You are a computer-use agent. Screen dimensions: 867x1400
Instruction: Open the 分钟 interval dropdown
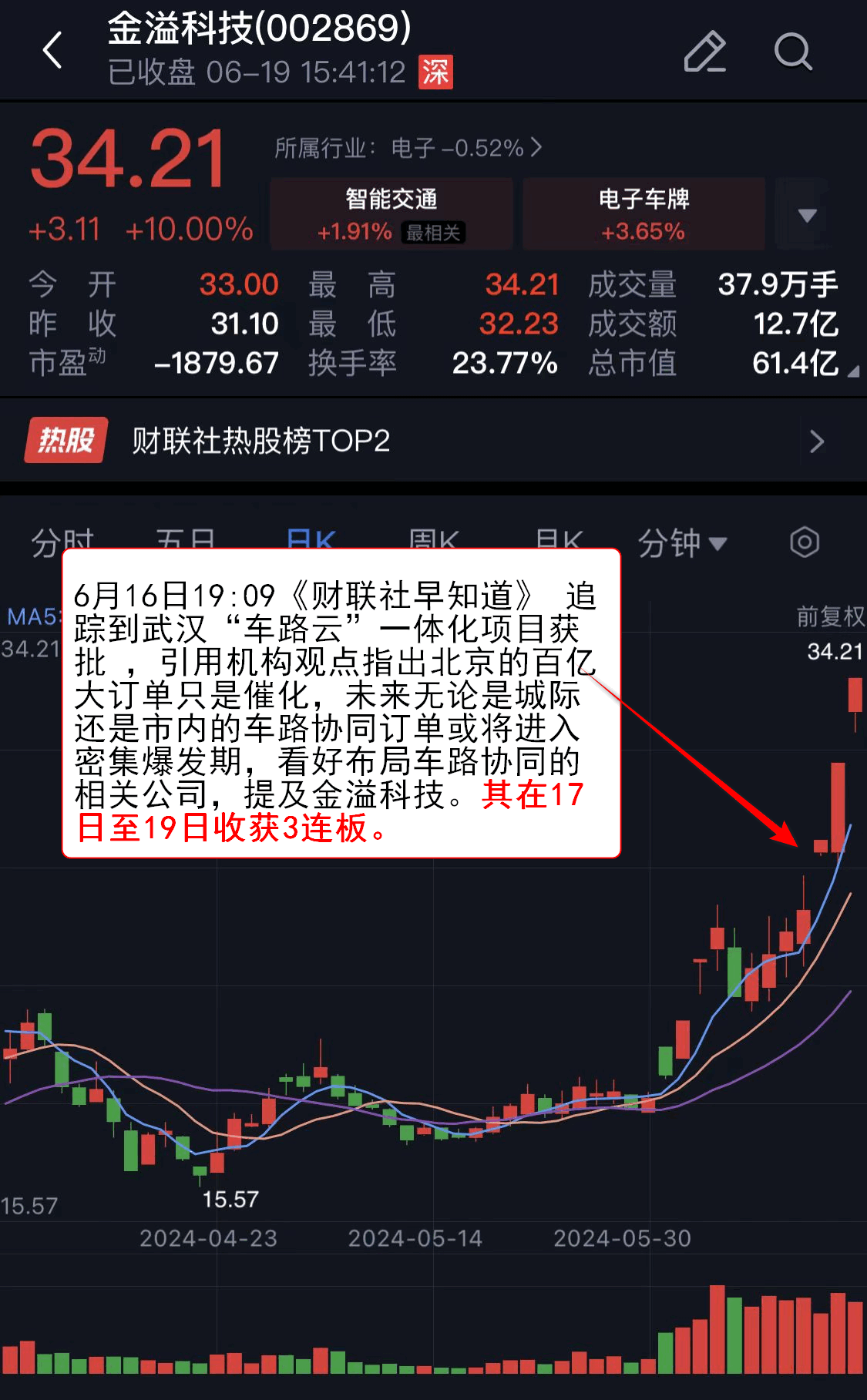pyautogui.click(x=682, y=542)
